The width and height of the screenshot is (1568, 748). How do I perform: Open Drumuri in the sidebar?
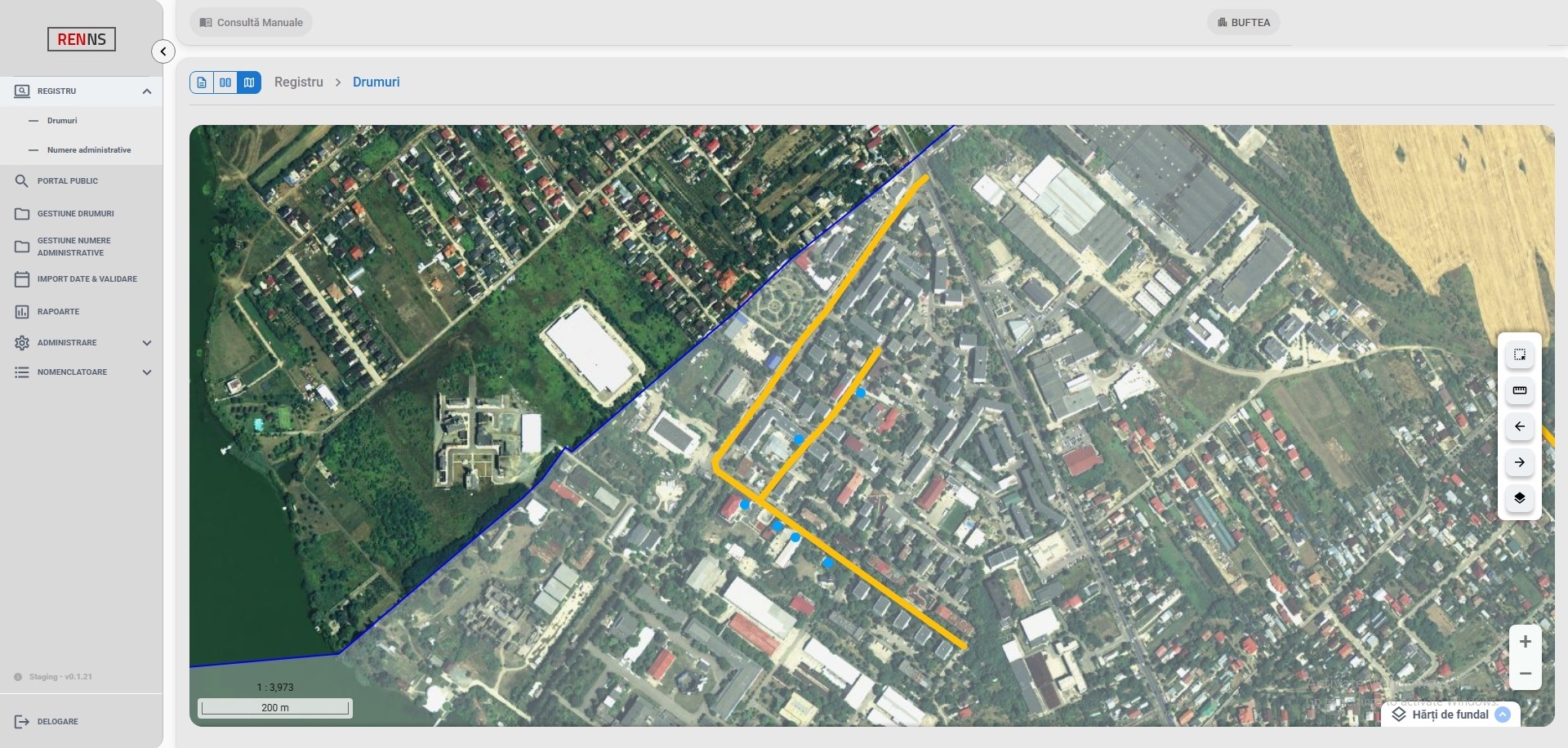click(x=62, y=120)
